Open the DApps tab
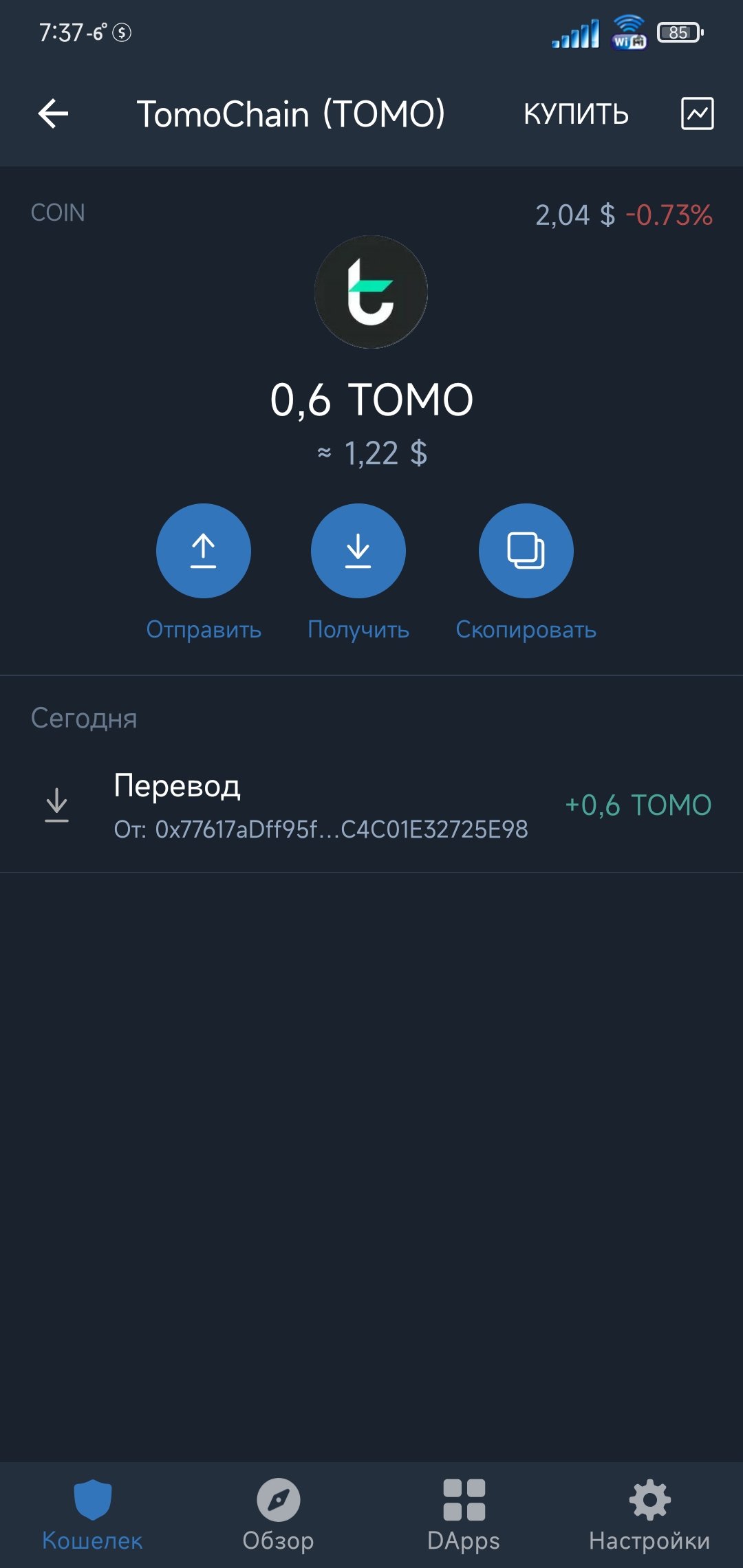The width and height of the screenshot is (743, 1568). click(464, 1513)
